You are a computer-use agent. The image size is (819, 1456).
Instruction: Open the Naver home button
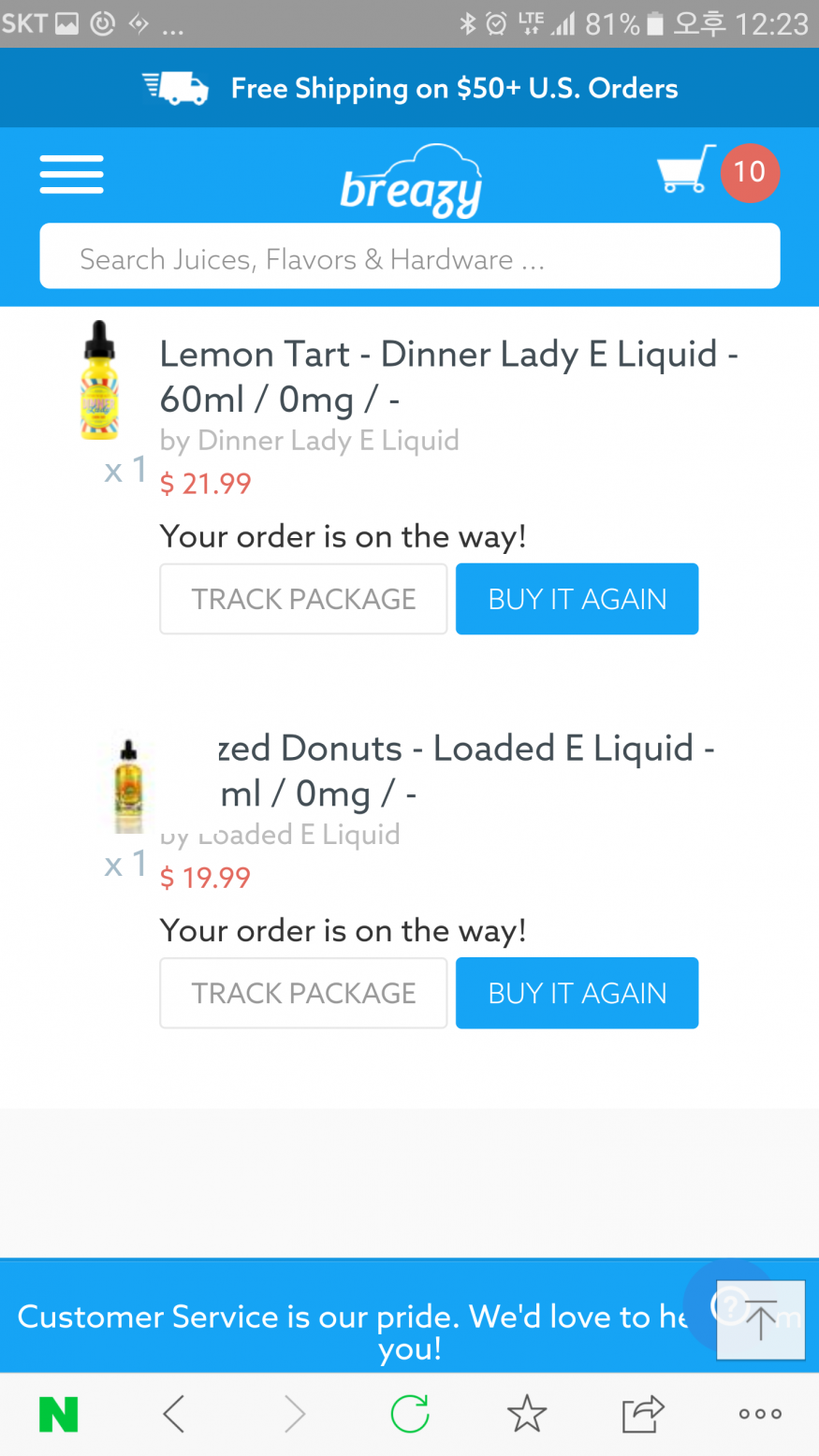[58, 1414]
